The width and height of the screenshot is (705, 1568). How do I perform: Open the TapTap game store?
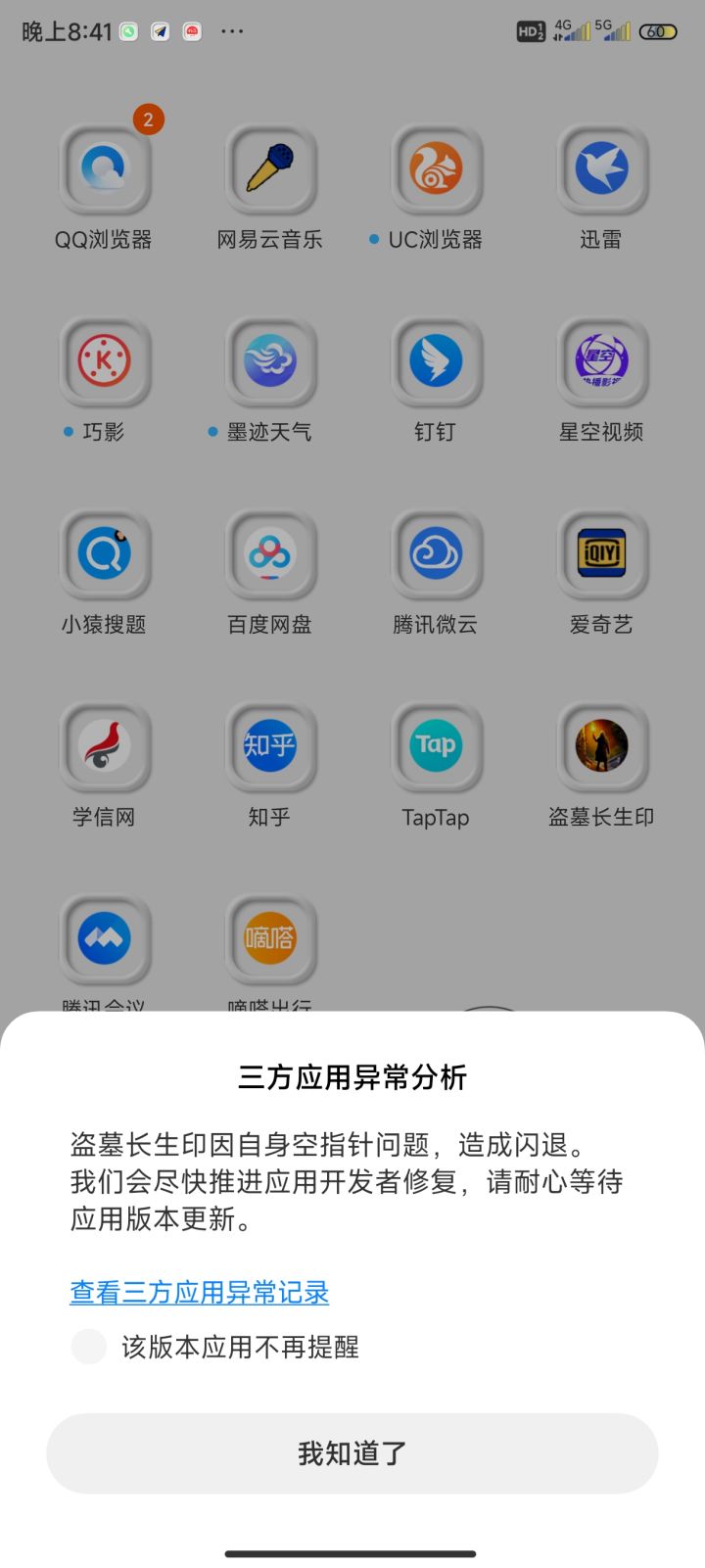(437, 746)
